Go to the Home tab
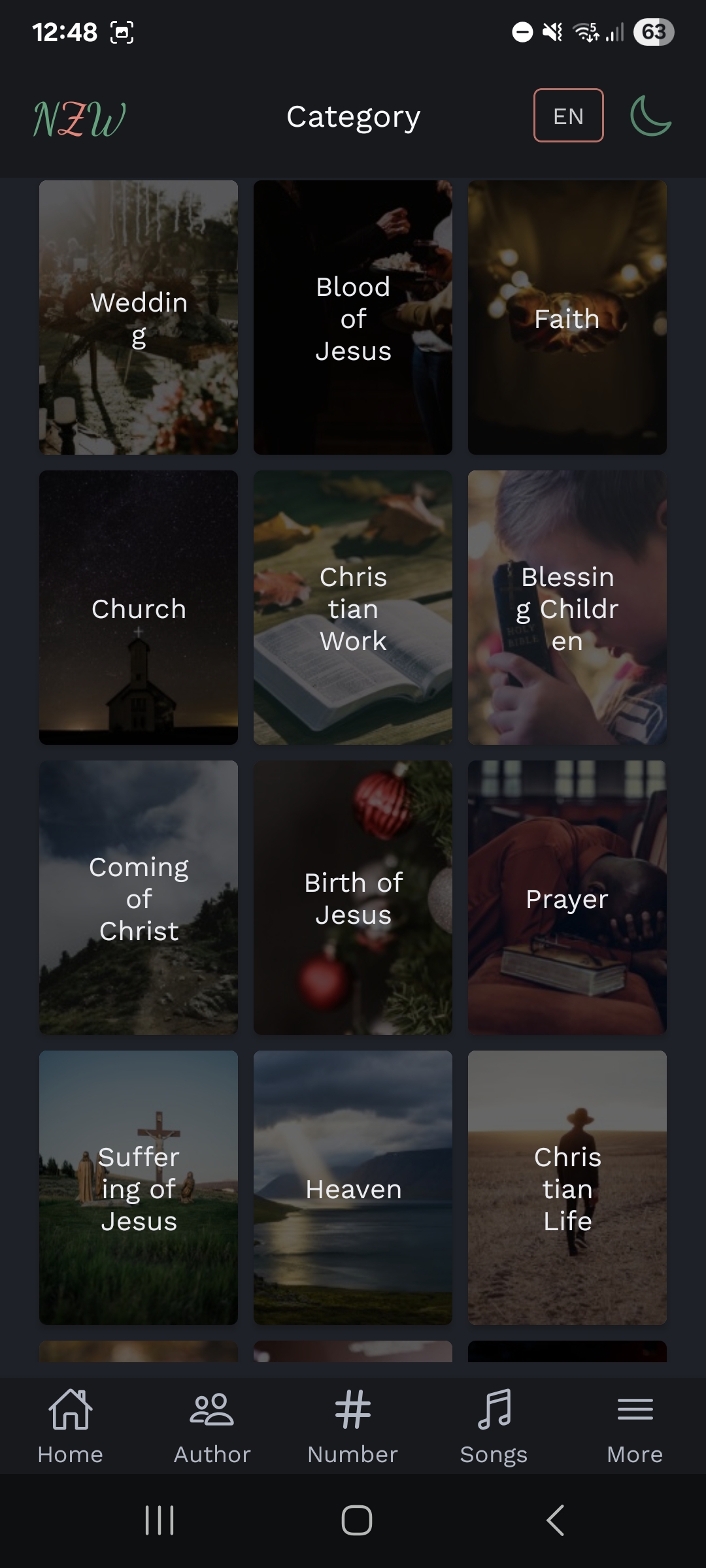The image size is (706, 1568). point(71,1426)
